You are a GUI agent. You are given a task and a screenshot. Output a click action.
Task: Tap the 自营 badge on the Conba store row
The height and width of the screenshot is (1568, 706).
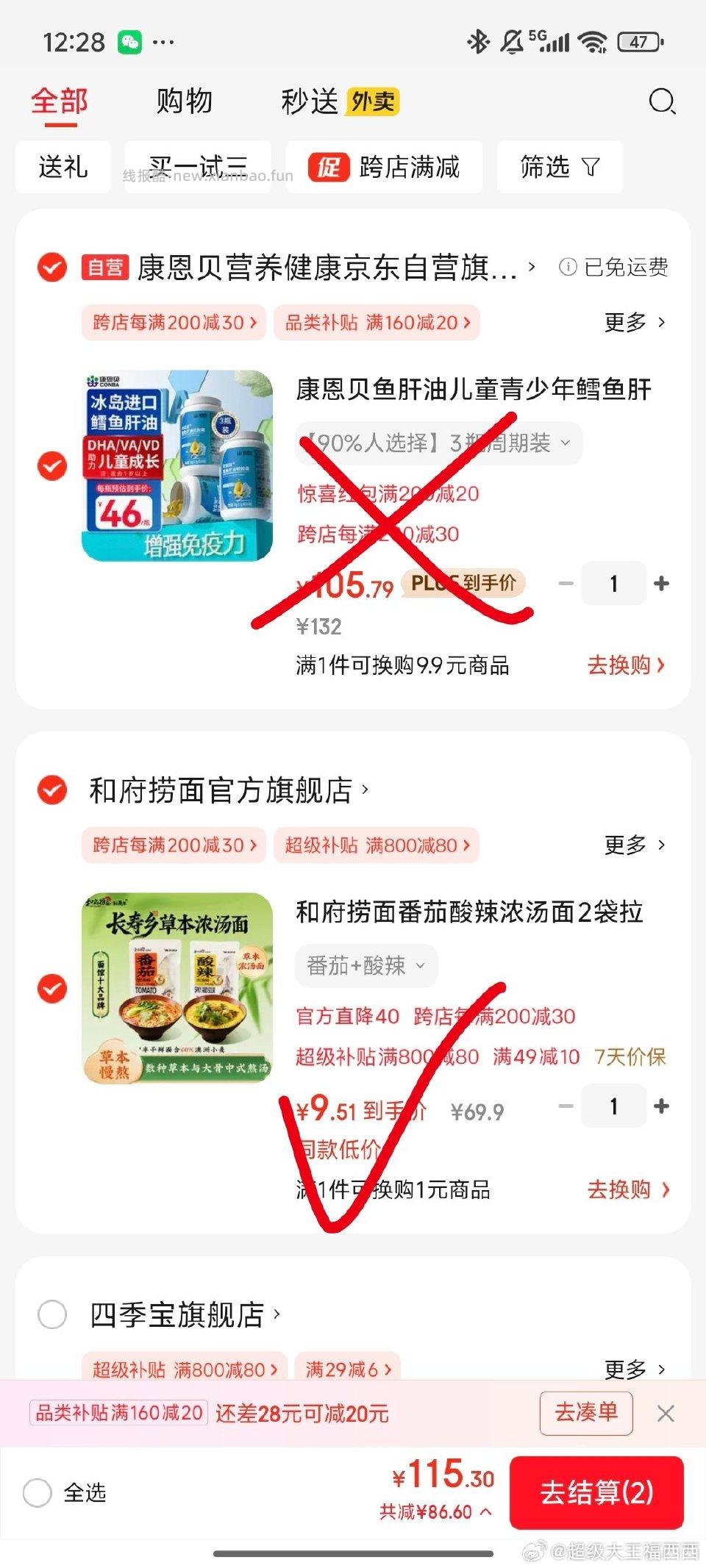click(x=104, y=268)
